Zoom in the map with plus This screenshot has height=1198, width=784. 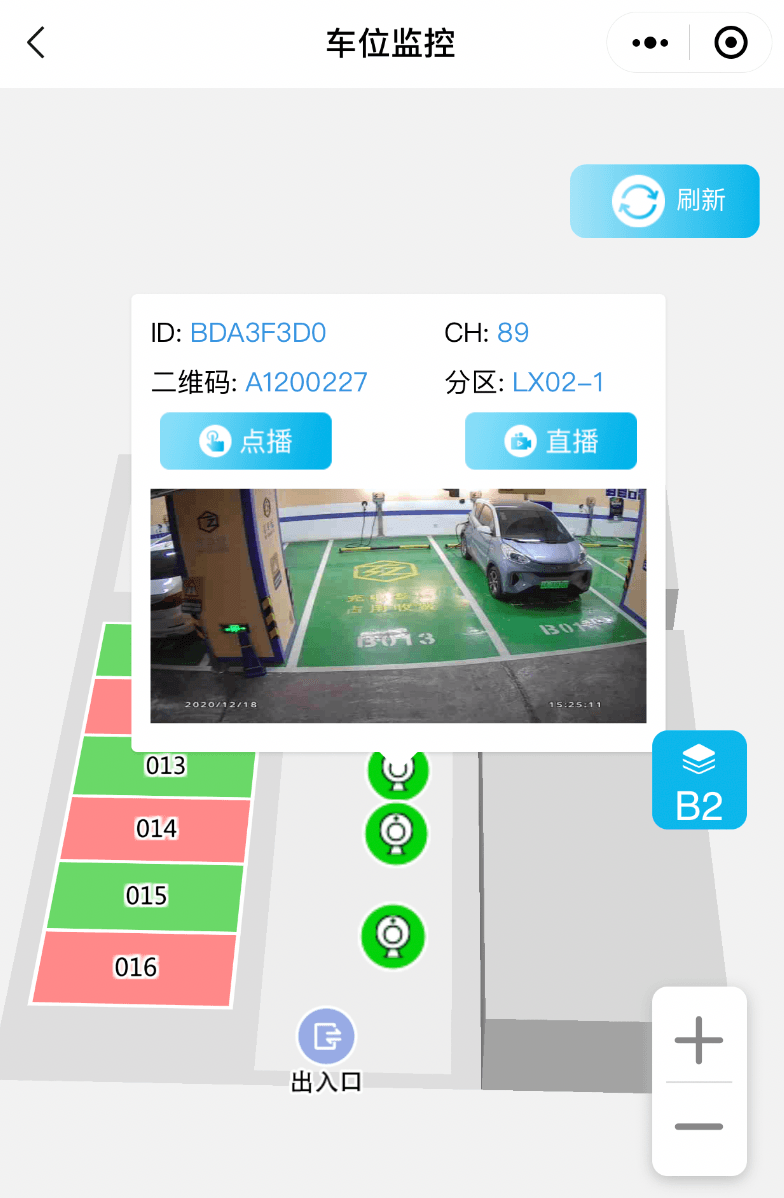pyautogui.click(x=698, y=1041)
